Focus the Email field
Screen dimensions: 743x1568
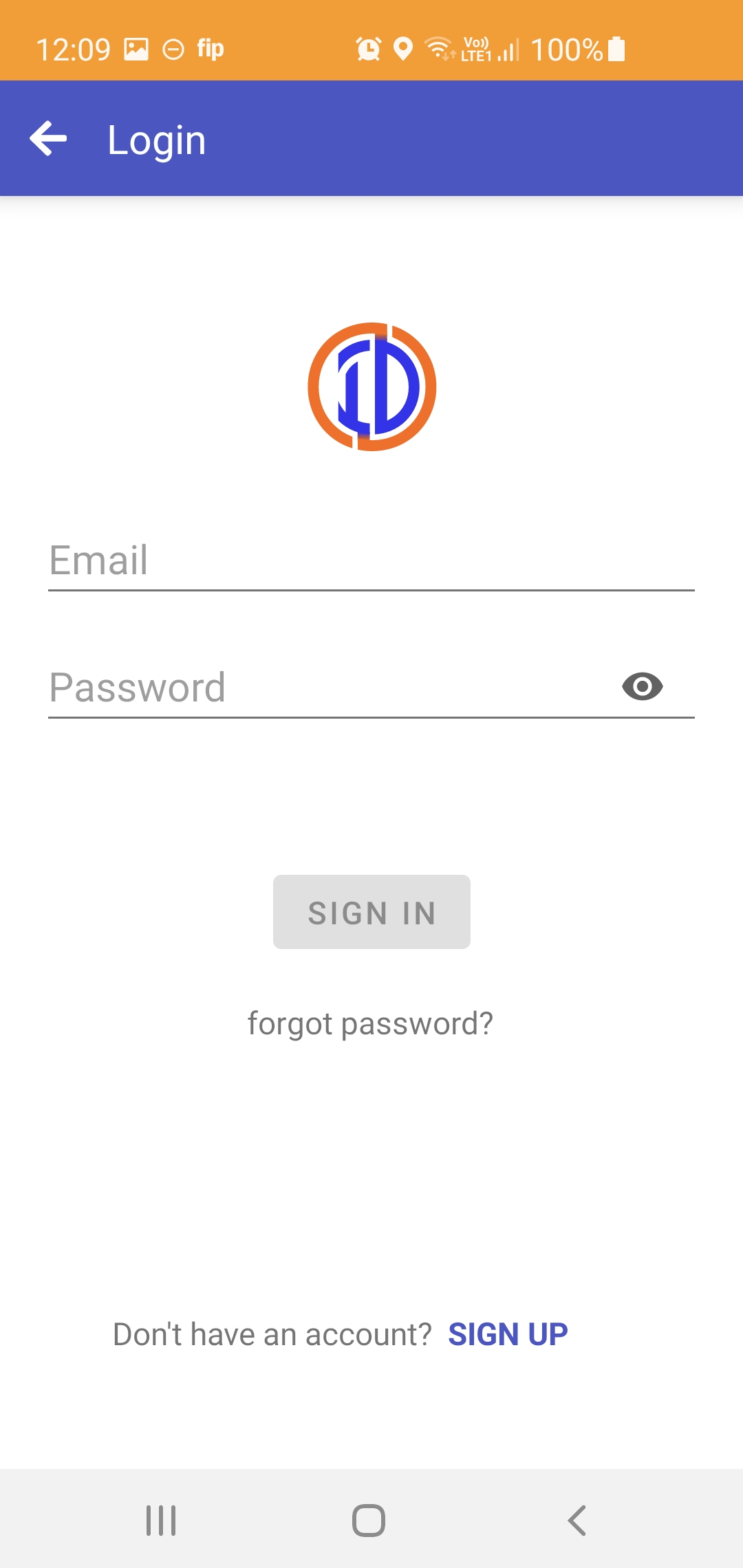[371, 560]
